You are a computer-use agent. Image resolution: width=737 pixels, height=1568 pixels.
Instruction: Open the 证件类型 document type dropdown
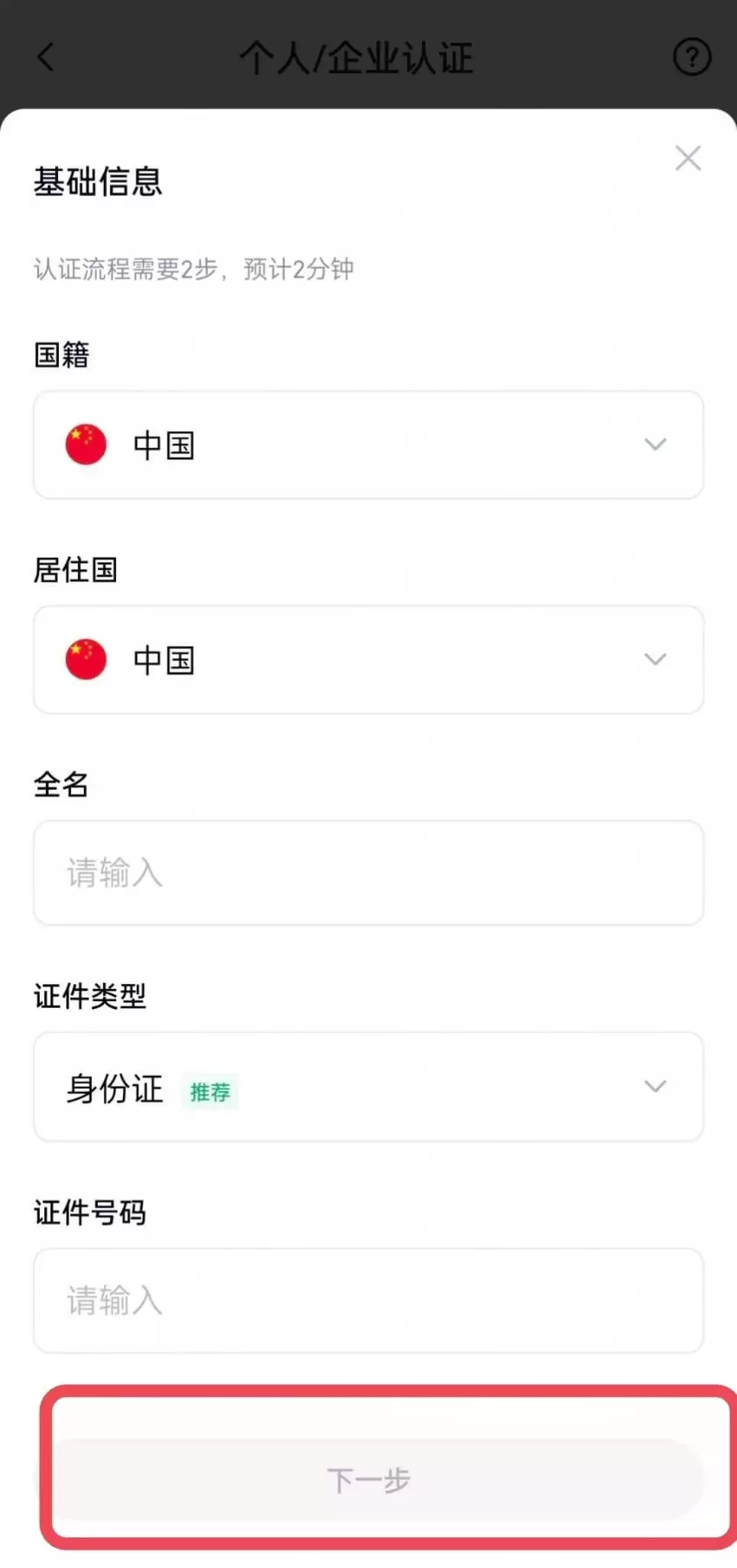[367, 1087]
